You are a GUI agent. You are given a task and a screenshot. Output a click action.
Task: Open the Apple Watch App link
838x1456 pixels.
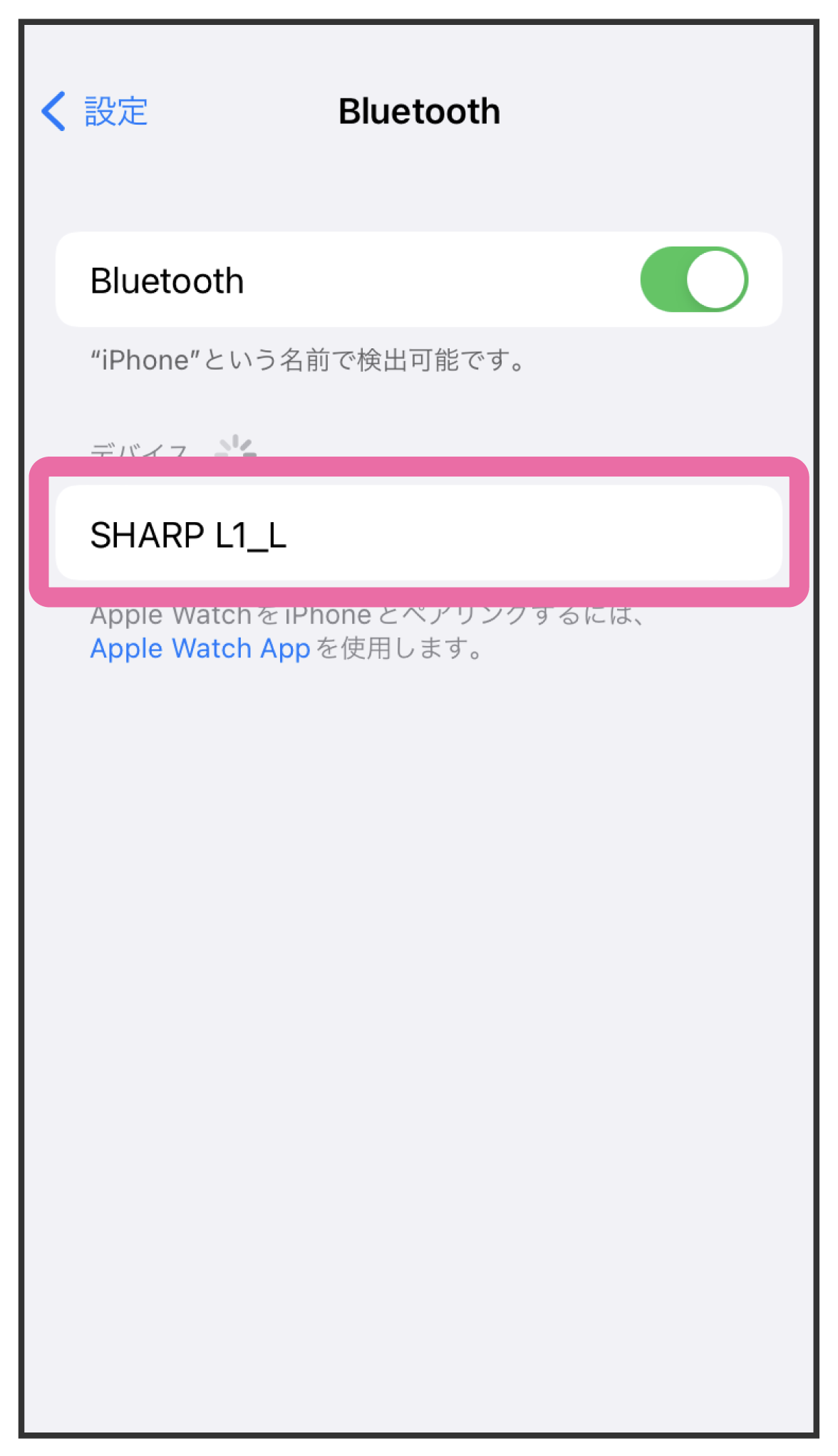coord(200,649)
